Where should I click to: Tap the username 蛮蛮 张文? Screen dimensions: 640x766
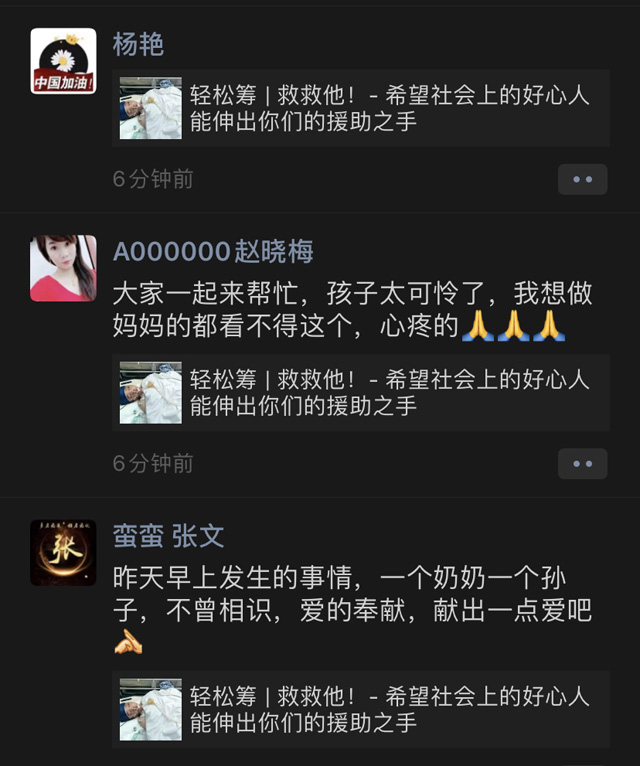tap(168, 536)
